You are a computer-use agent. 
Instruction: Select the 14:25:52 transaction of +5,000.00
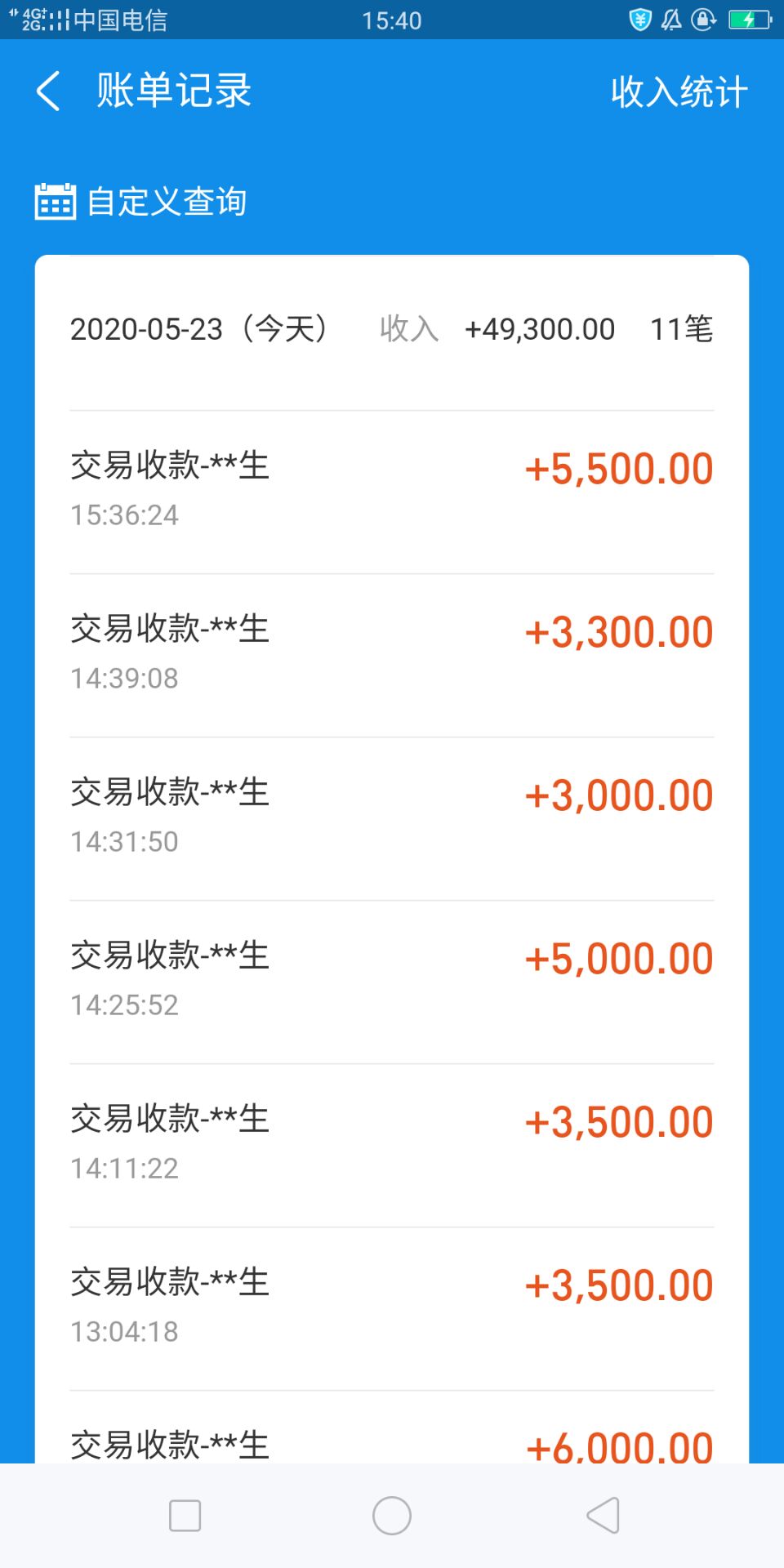coord(392,982)
